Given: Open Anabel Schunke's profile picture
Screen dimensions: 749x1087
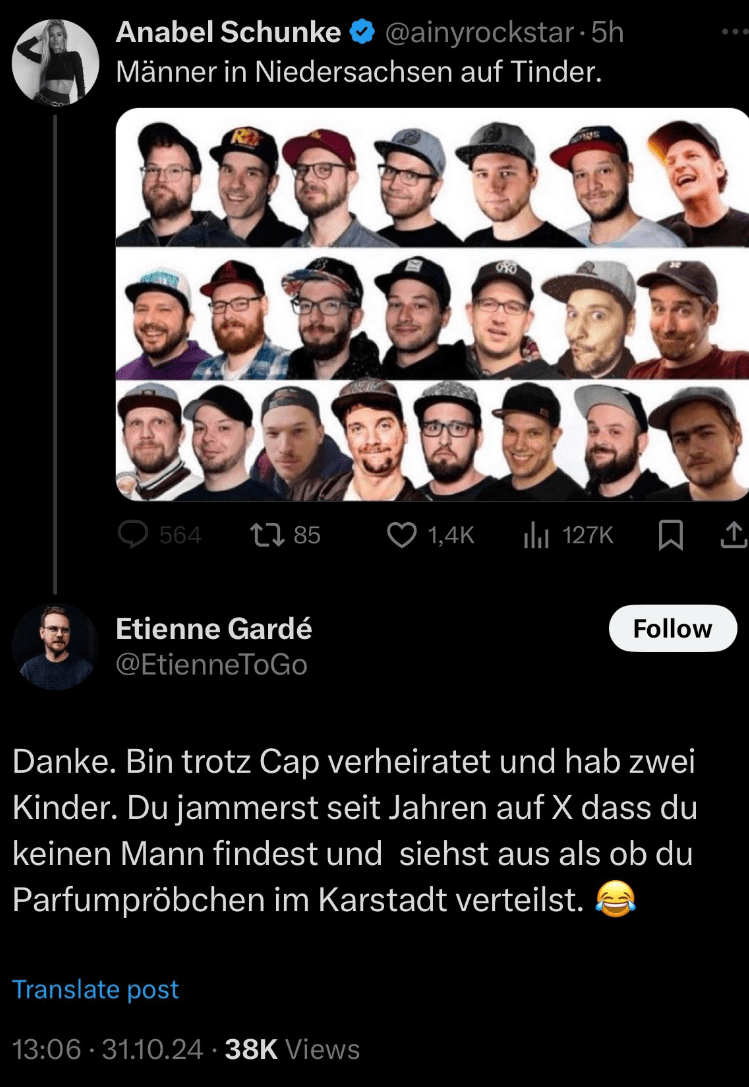Looking at the screenshot, I should (x=54, y=64).
